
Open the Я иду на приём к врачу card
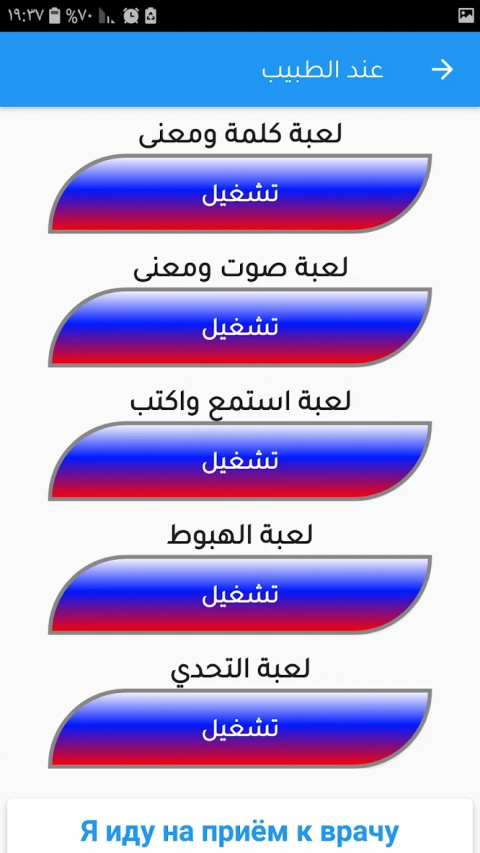click(x=240, y=826)
